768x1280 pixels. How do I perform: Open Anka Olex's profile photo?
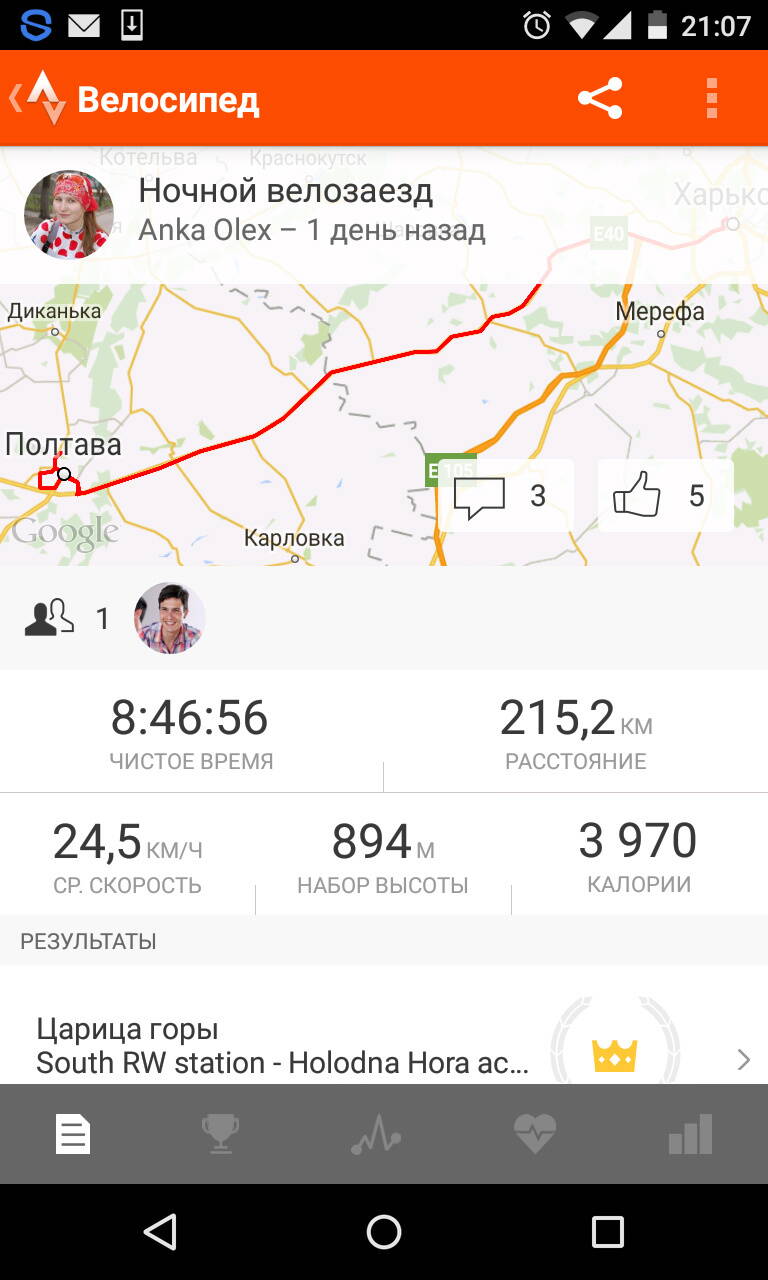point(68,214)
